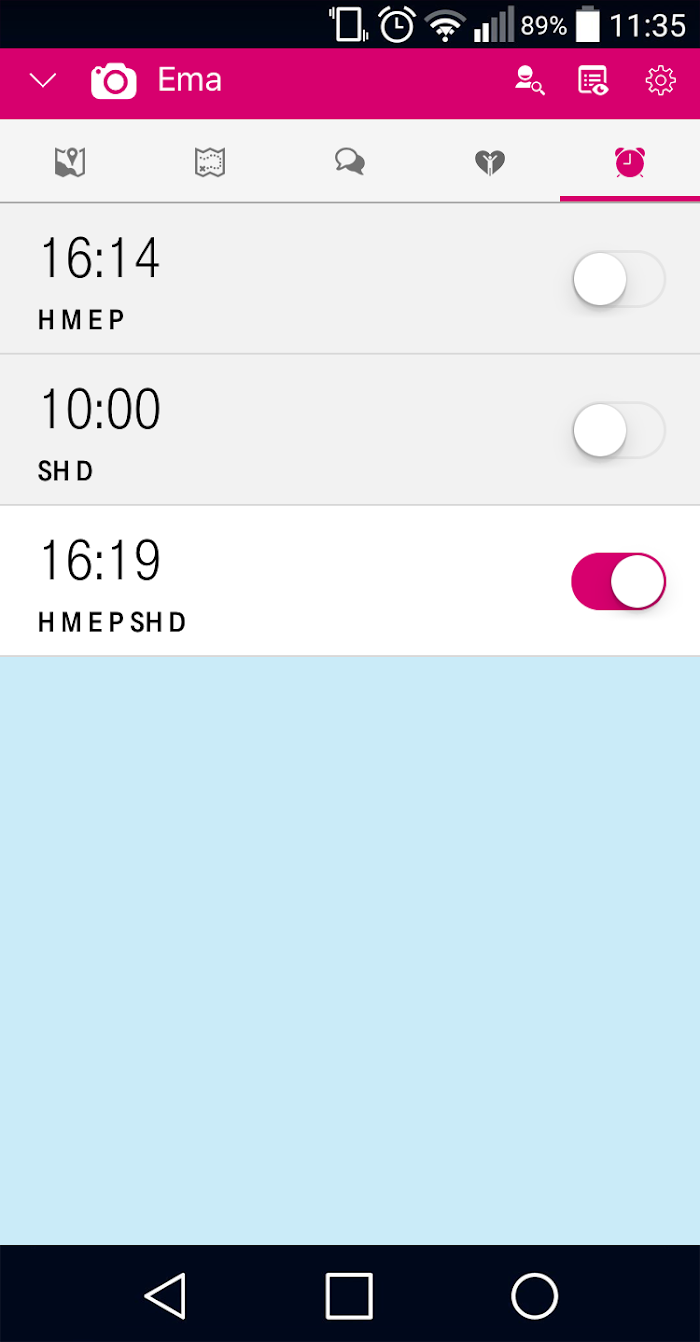The width and height of the screenshot is (700, 1342).
Task: Enable the 16:14 alarm switch
Action: (618, 279)
